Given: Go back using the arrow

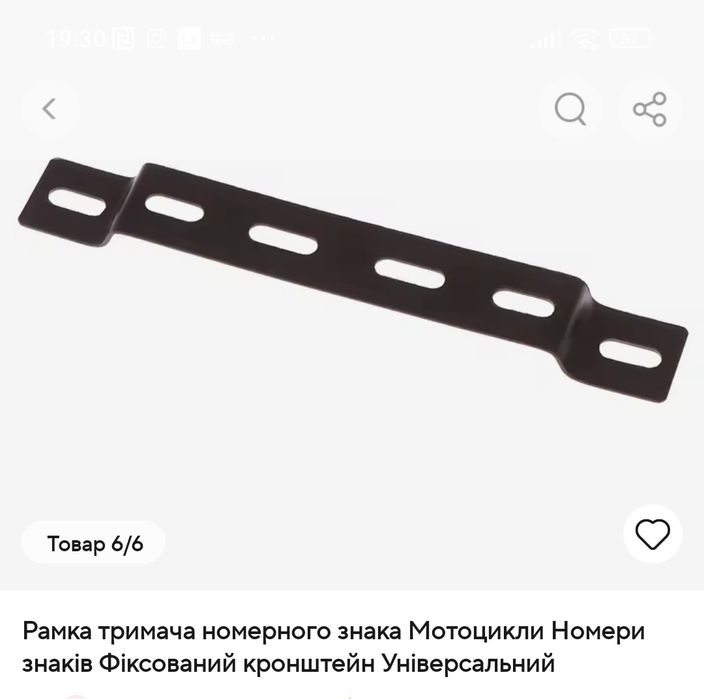Looking at the screenshot, I should [x=49, y=109].
